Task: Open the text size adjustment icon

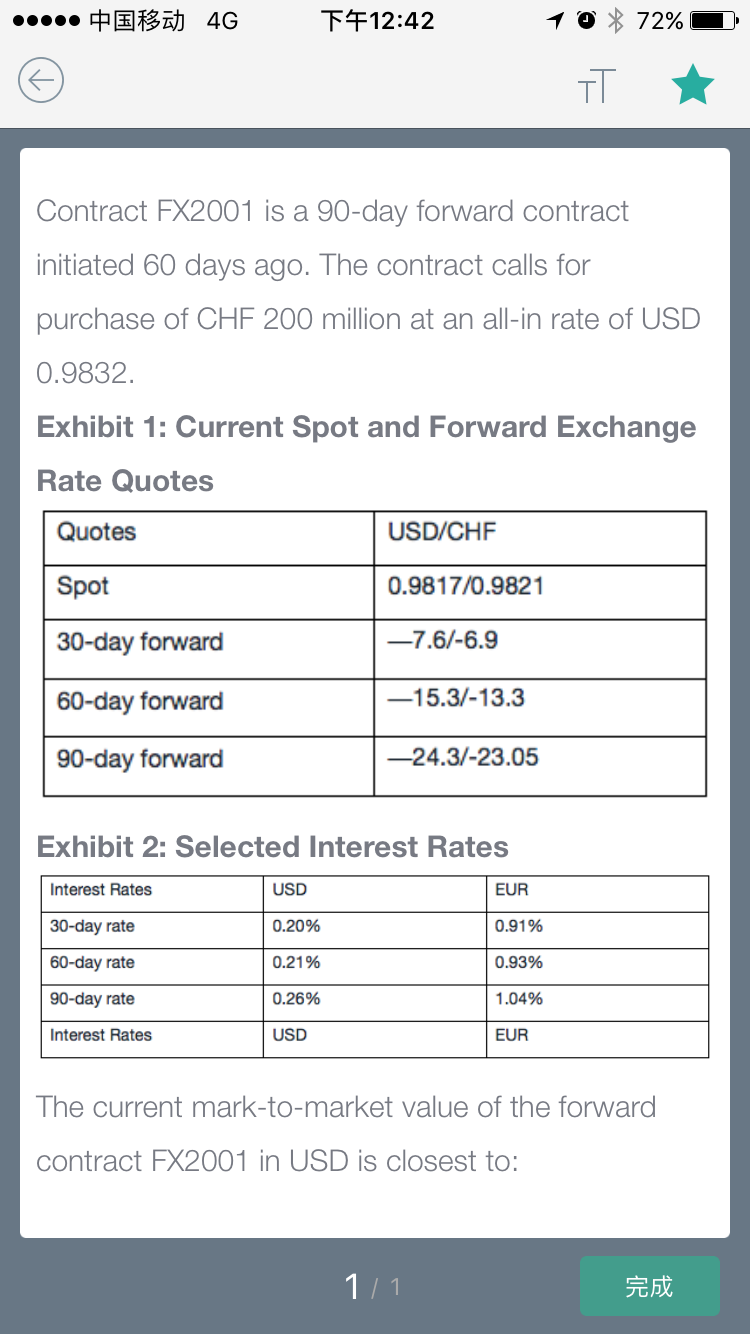Action: point(597,86)
